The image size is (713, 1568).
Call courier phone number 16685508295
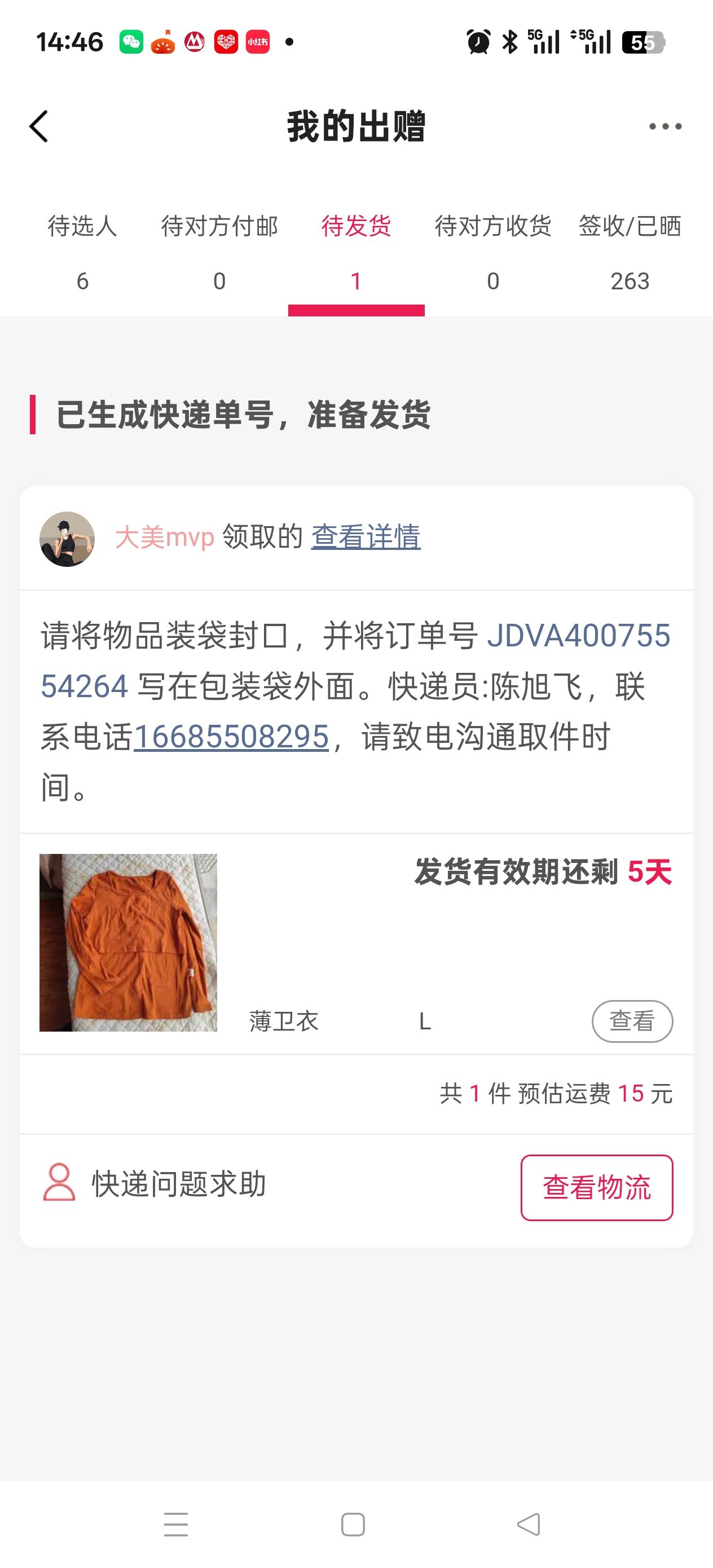click(x=231, y=737)
